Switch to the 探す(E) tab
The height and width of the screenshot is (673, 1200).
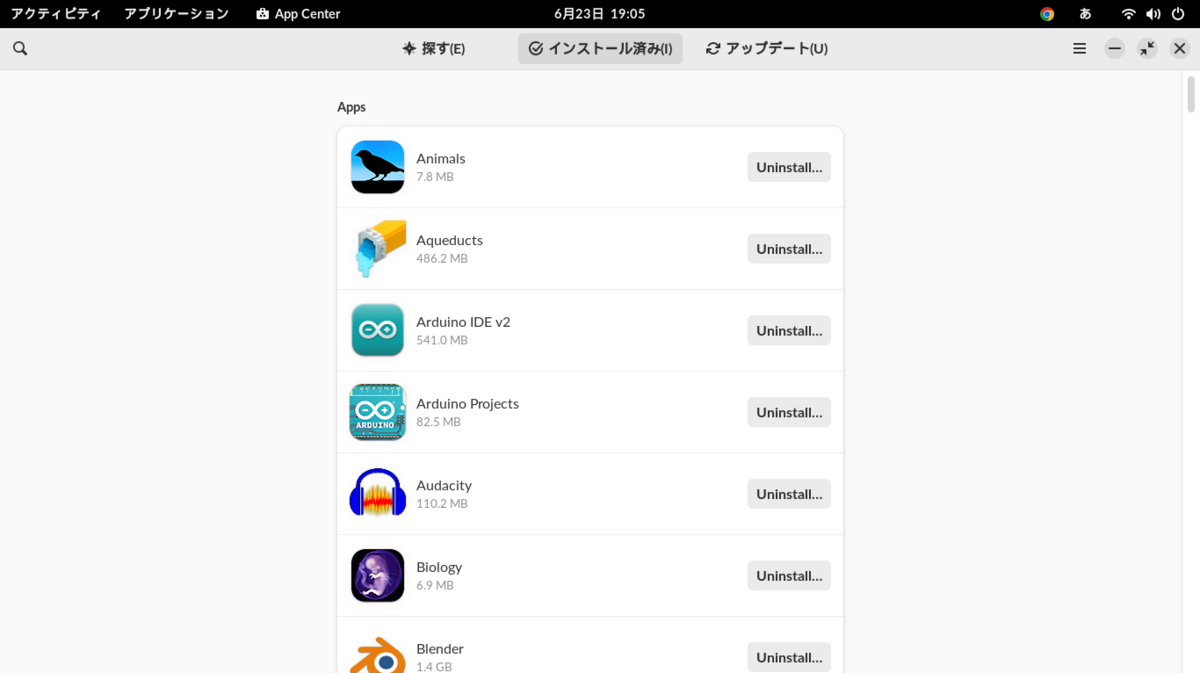coord(433,48)
